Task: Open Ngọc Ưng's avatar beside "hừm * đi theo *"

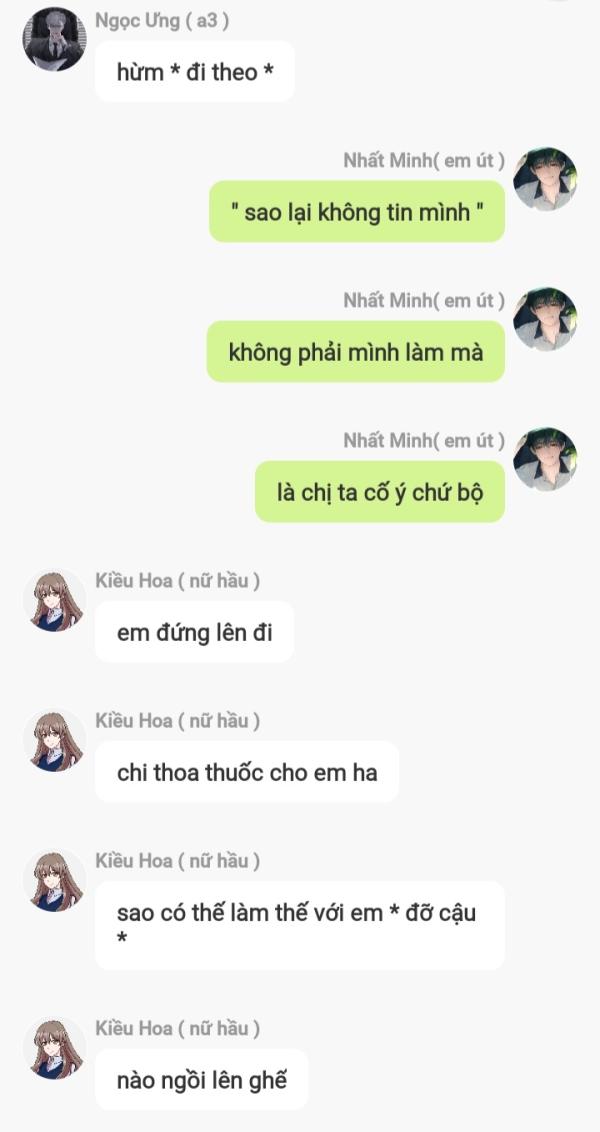Action: 54,38
